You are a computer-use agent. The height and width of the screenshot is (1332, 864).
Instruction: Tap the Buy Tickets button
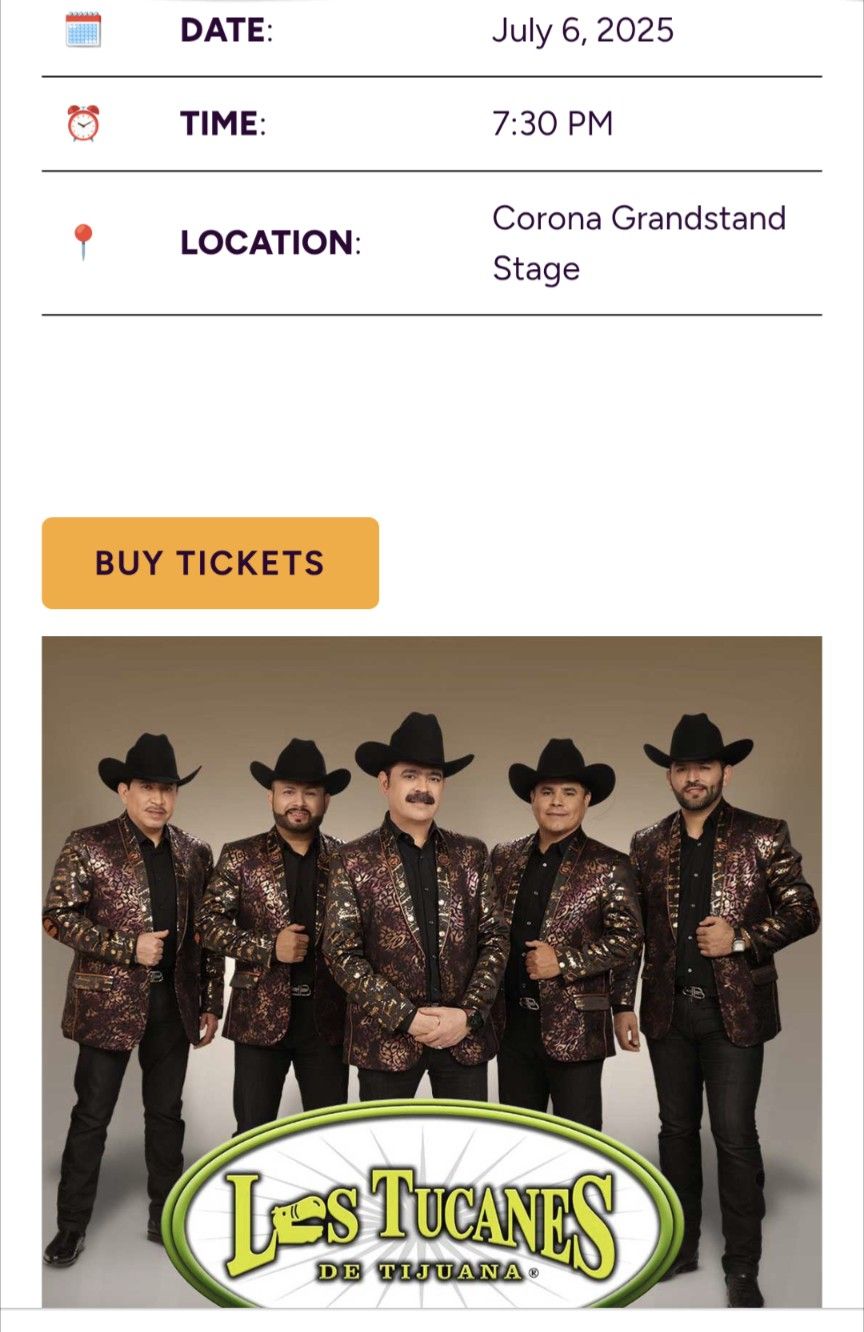pyautogui.click(x=210, y=563)
